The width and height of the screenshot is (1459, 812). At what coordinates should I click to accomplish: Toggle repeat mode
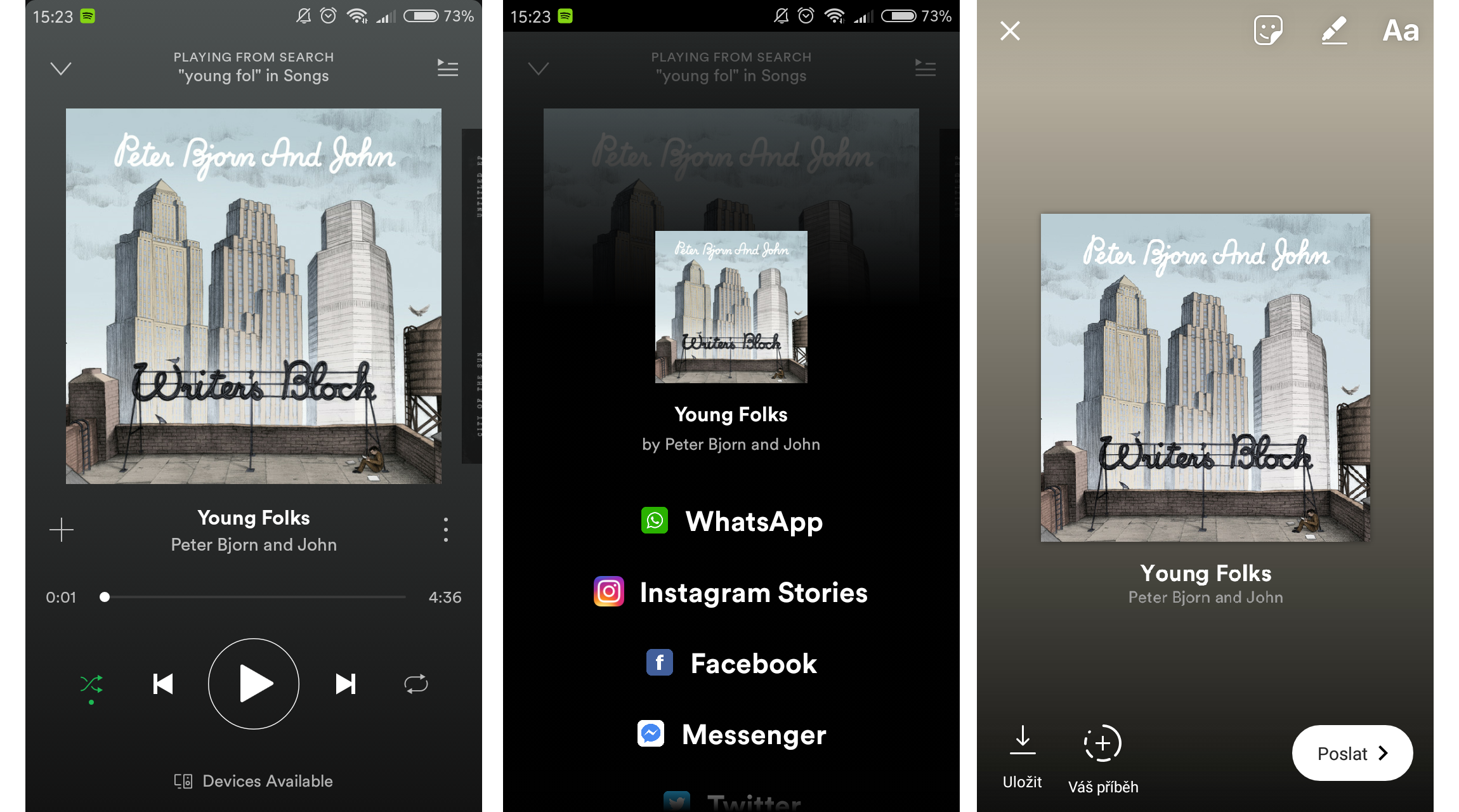click(x=416, y=684)
